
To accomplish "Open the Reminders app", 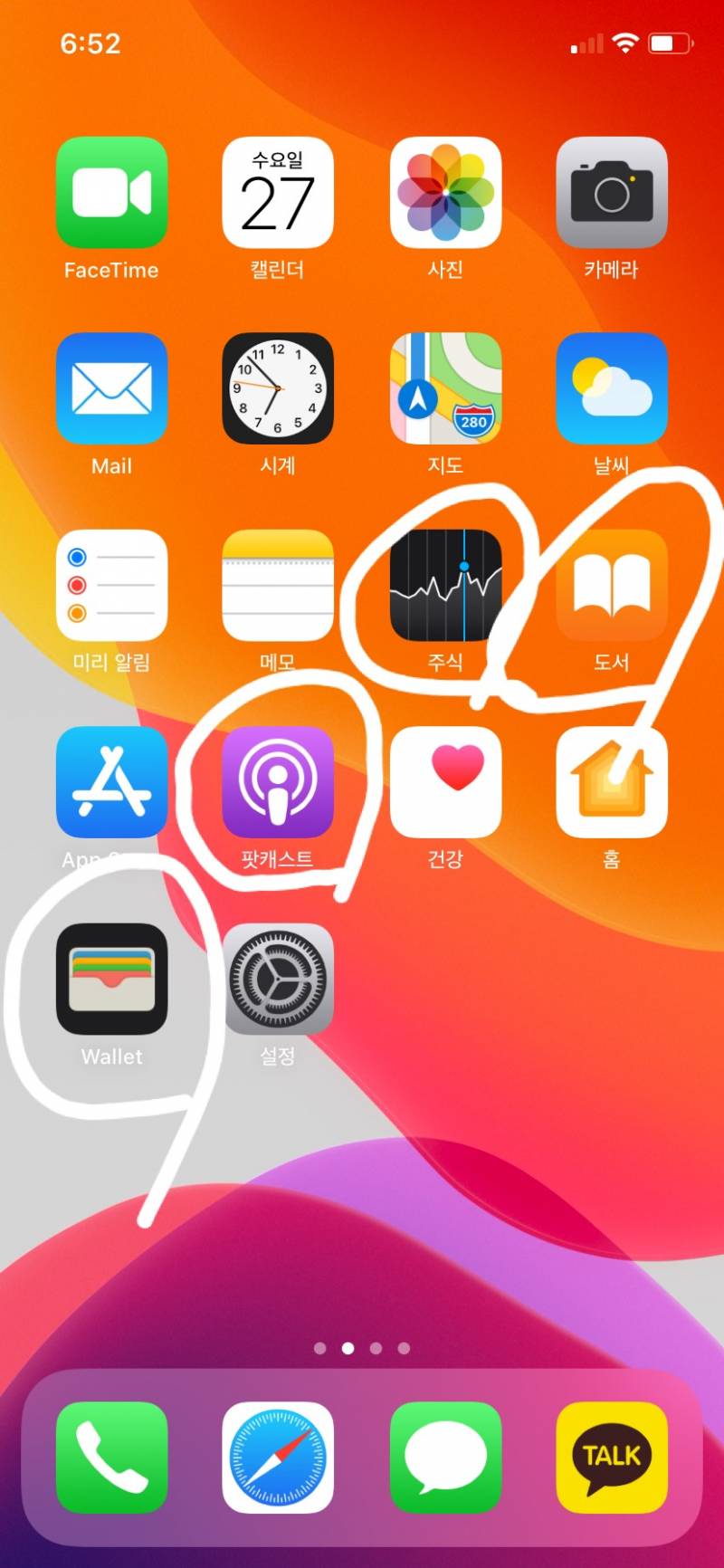I will point(111,585).
